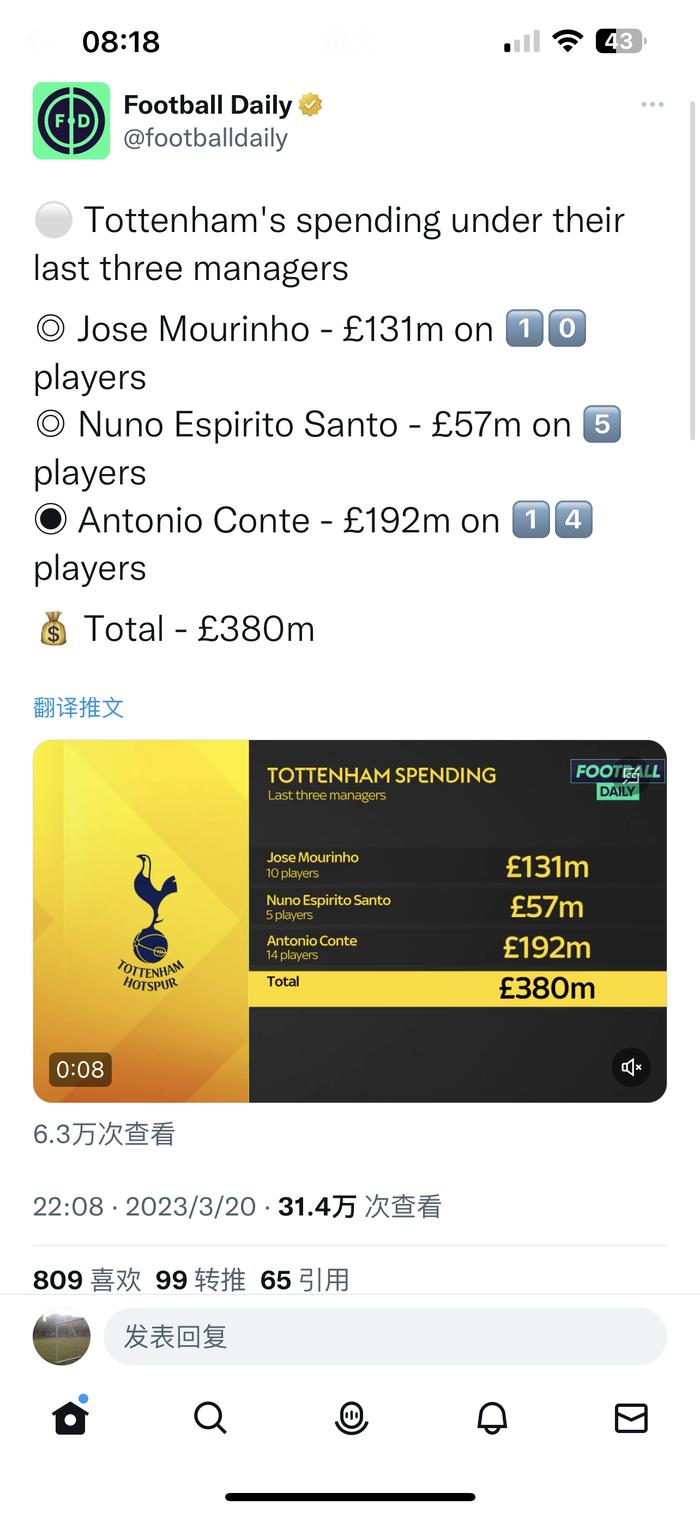Viewport: 700px width, 1514px height.
Task: Tap the 发表回复 reply field
Action: click(385, 1336)
